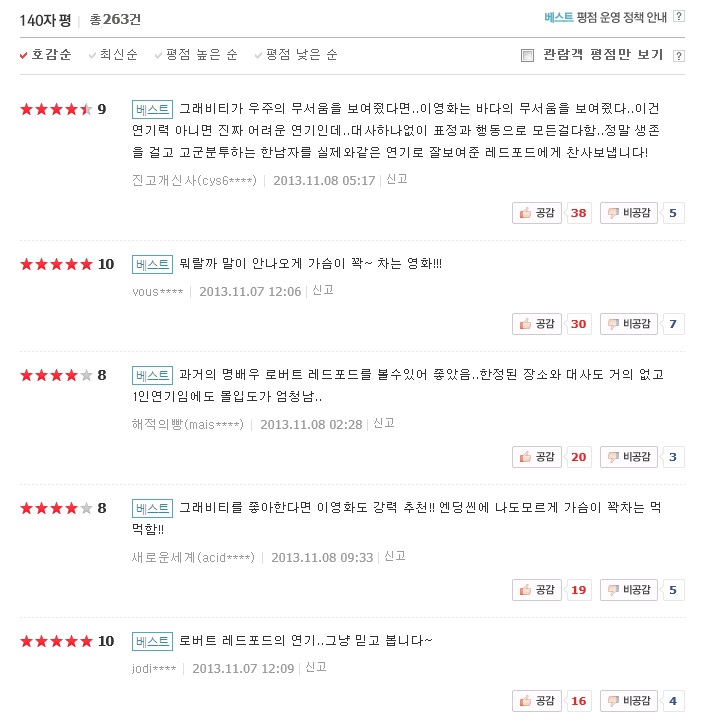Image resolution: width=712 pixels, height=725 pixels.
Task: Select the 호감순 sort option
Action: (x=46, y=55)
